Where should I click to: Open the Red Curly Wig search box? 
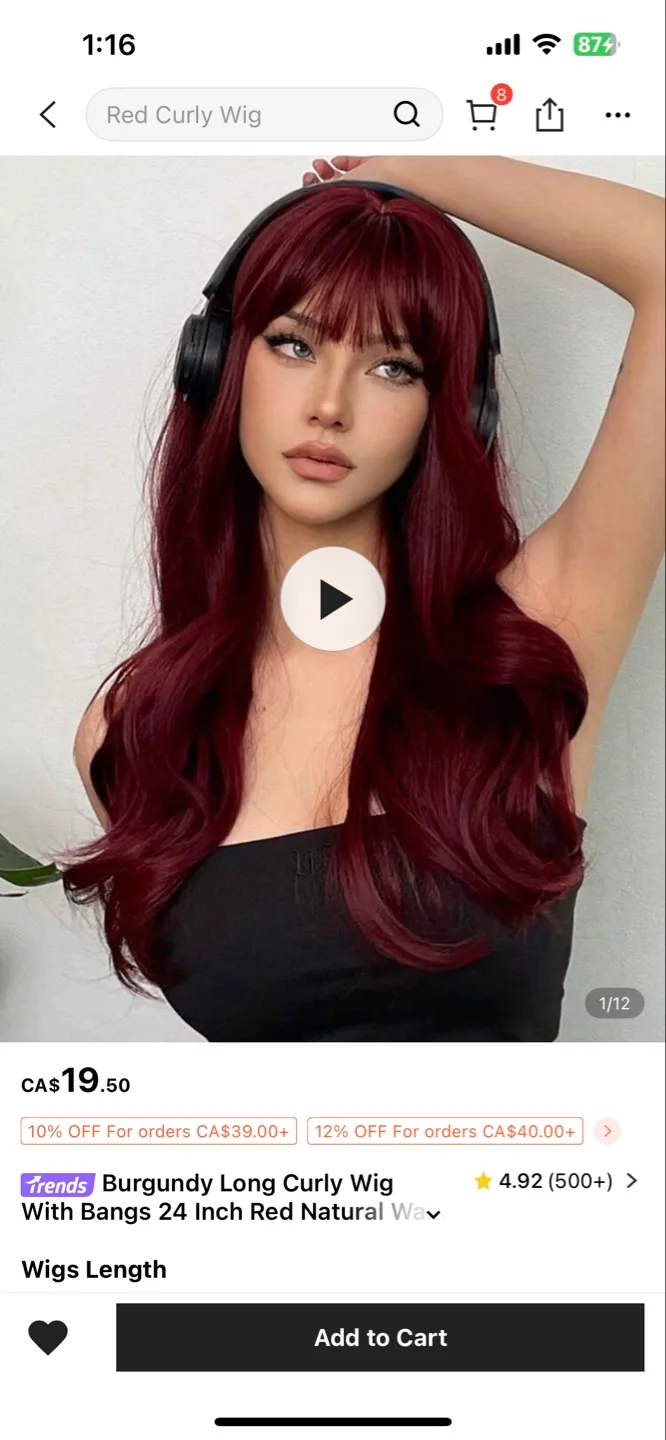click(x=264, y=115)
